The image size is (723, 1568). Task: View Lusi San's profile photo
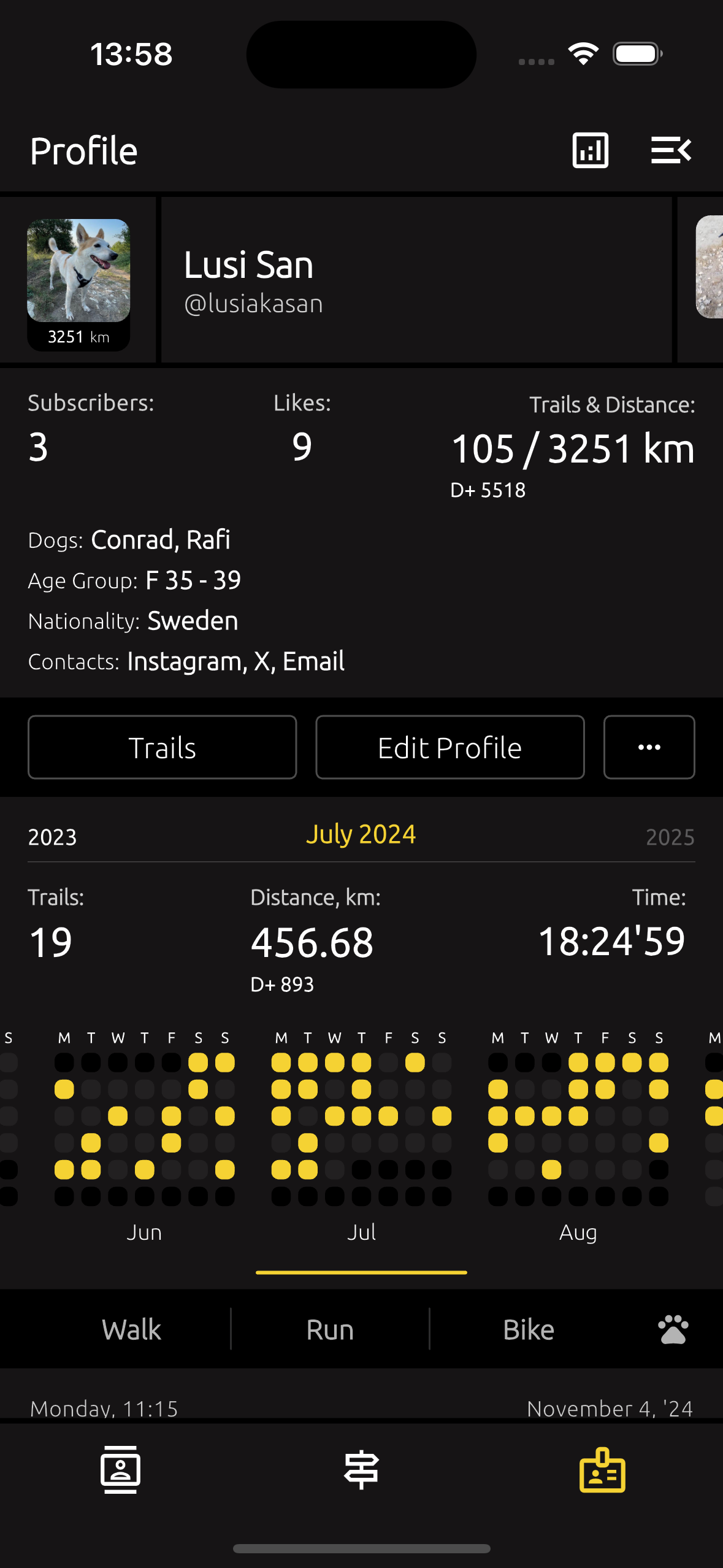(x=78, y=271)
